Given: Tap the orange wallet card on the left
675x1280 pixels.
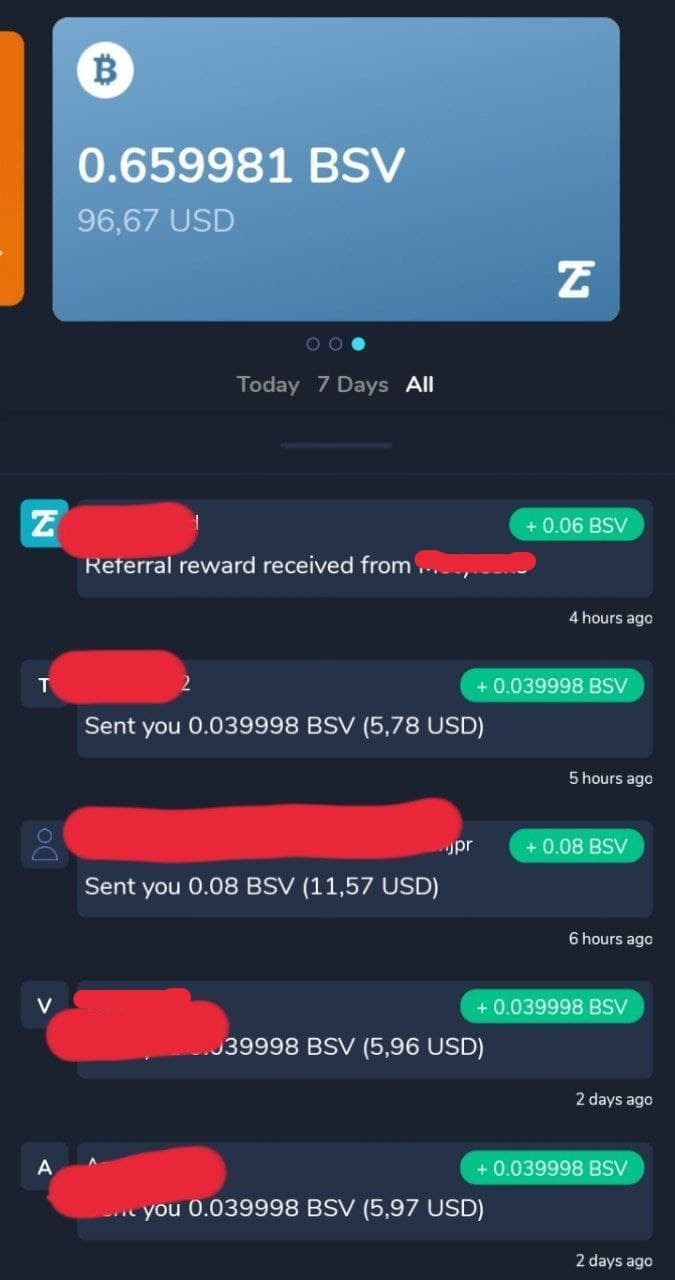Looking at the screenshot, I should point(10,168).
